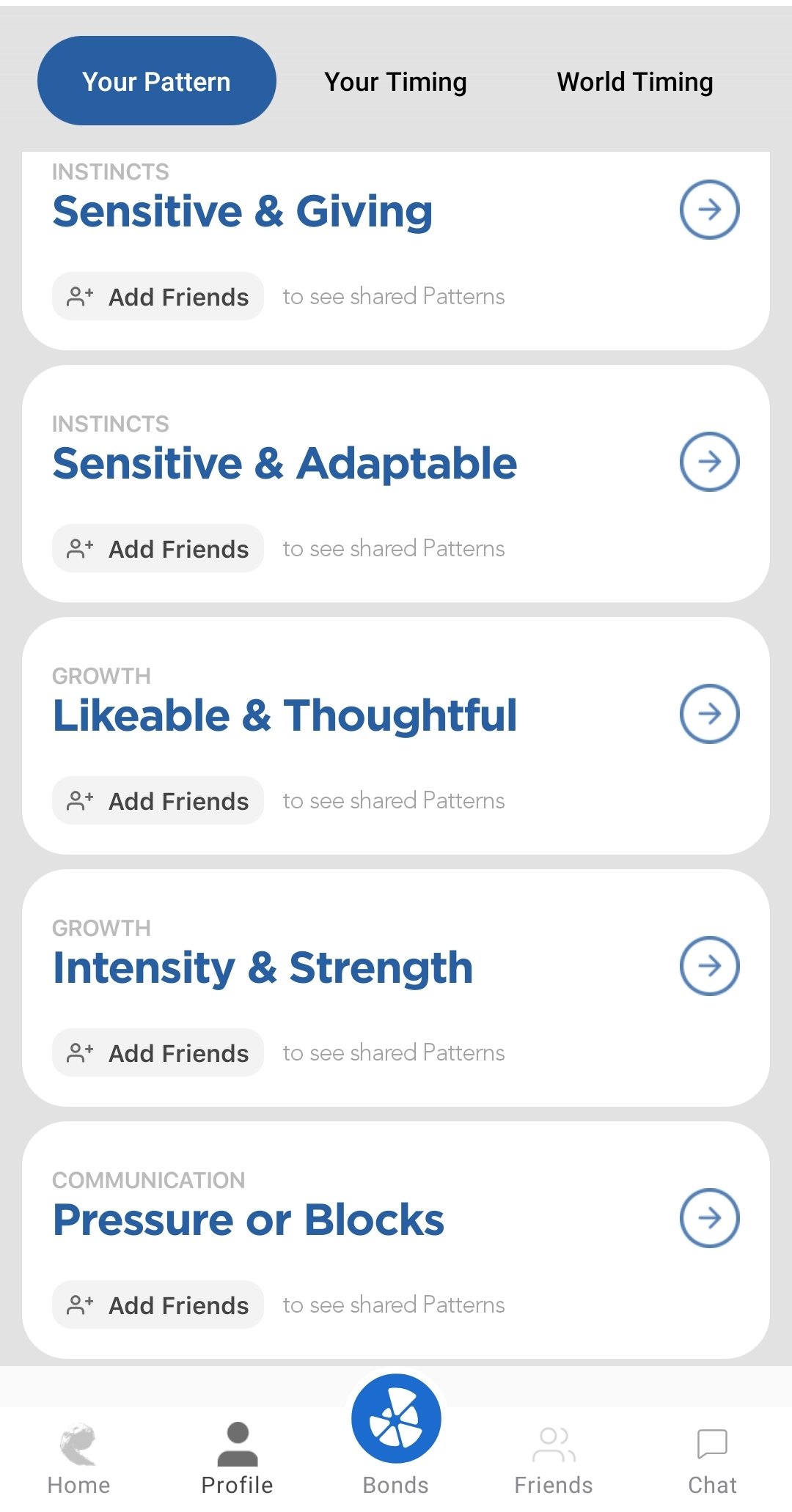This screenshot has width=792, height=1512.
Task: Add Friends under Sensitive & Giving
Action: click(158, 296)
